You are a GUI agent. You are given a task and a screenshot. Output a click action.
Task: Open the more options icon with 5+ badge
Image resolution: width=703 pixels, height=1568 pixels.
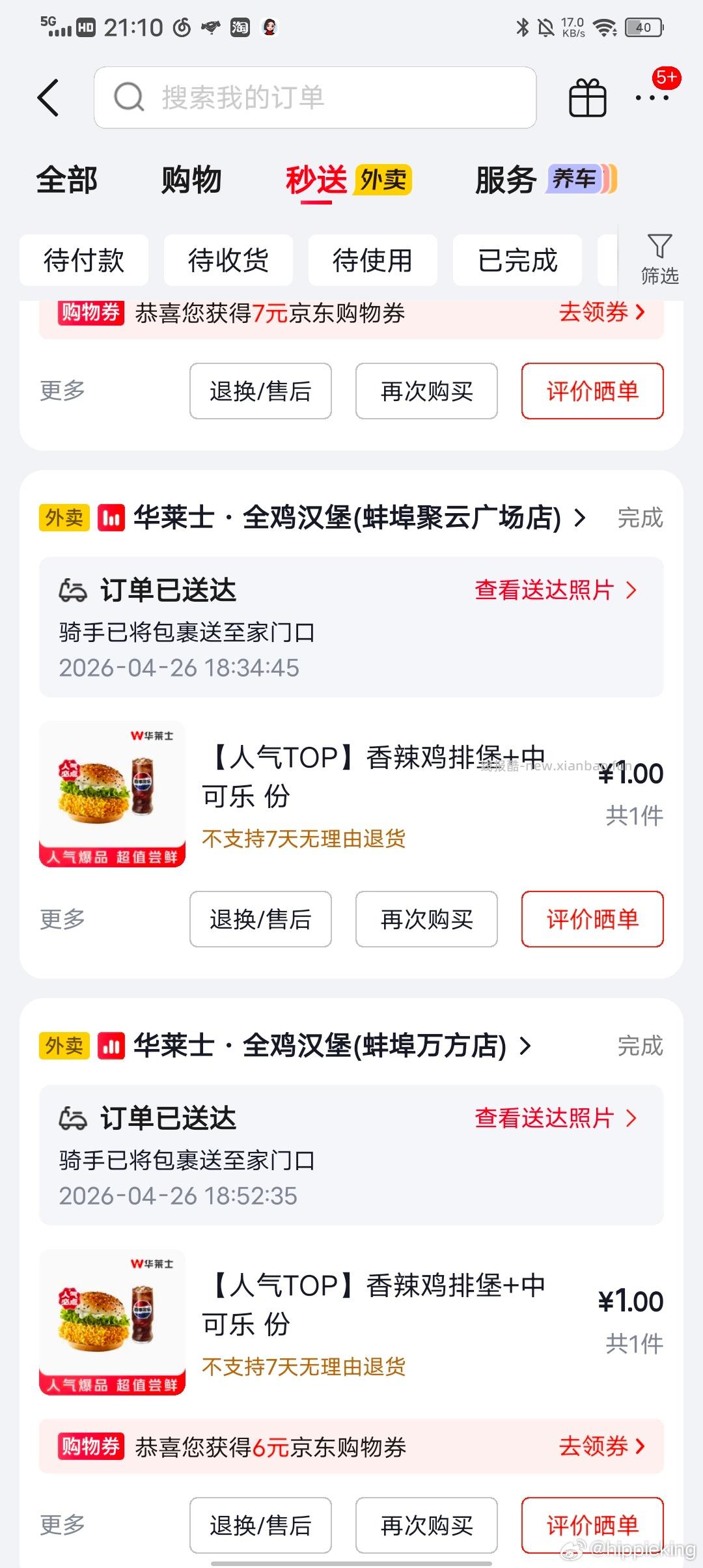[654, 97]
